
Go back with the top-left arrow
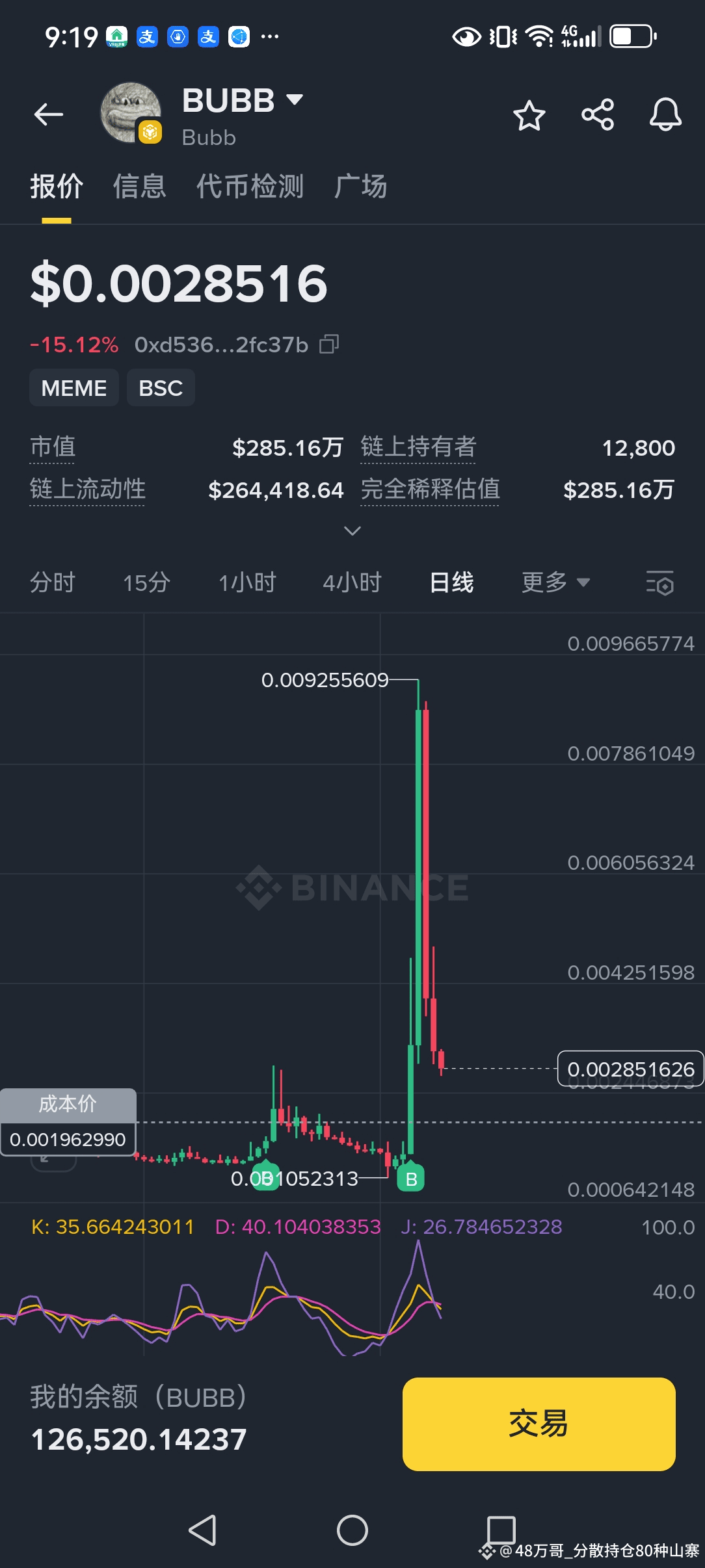point(49,115)
